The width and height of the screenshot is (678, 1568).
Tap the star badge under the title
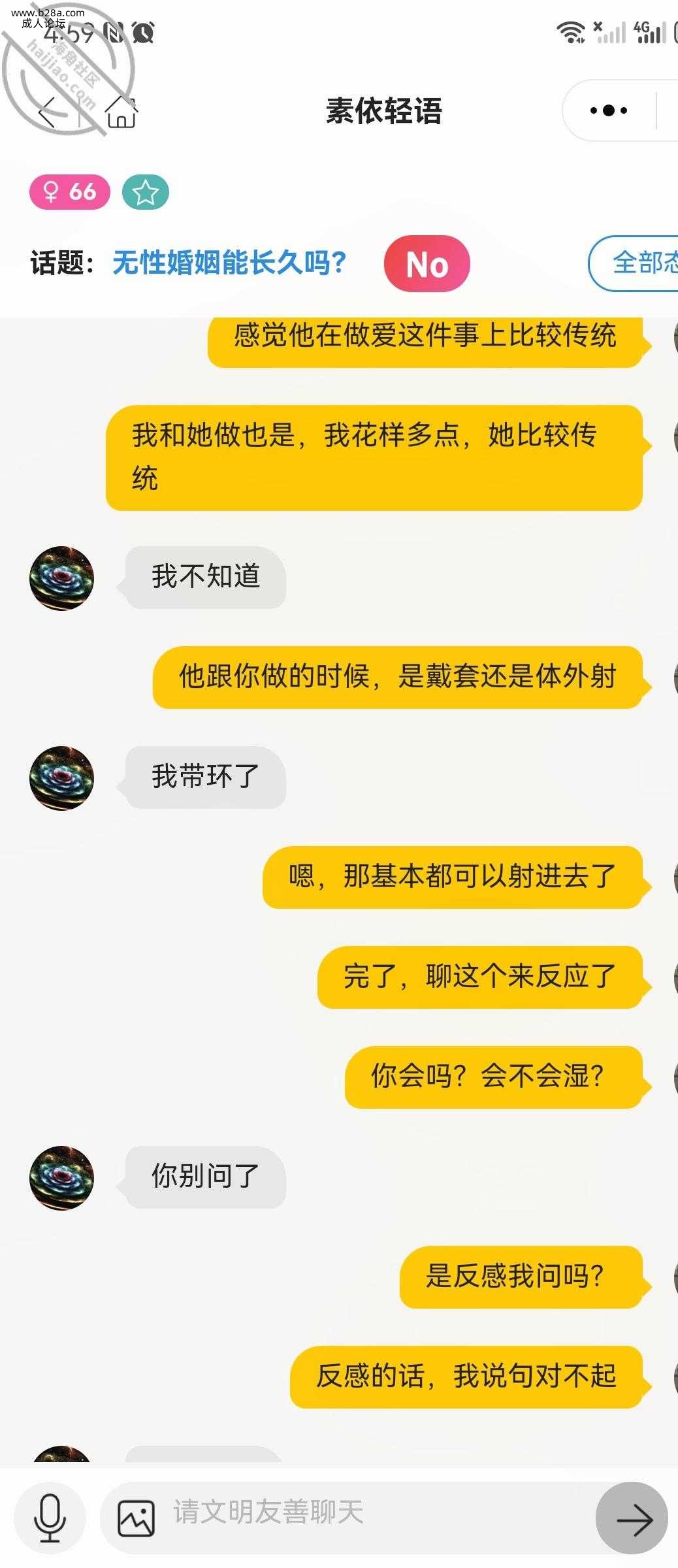[x=145, y=193]
